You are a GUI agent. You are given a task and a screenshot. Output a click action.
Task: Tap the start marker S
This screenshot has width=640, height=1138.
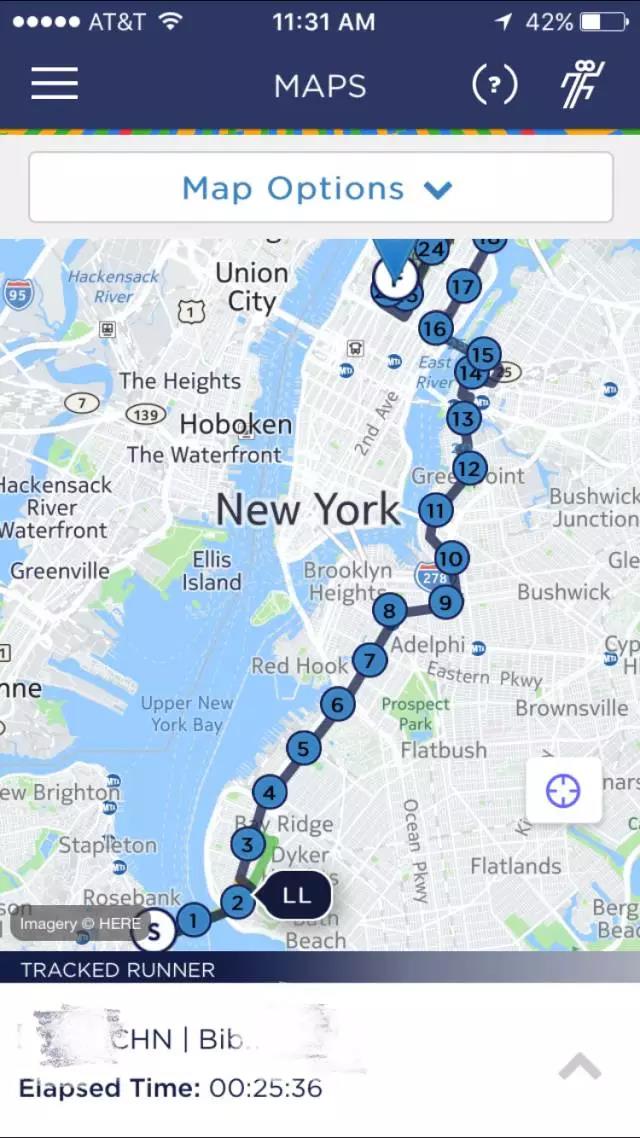click(154, 934)
